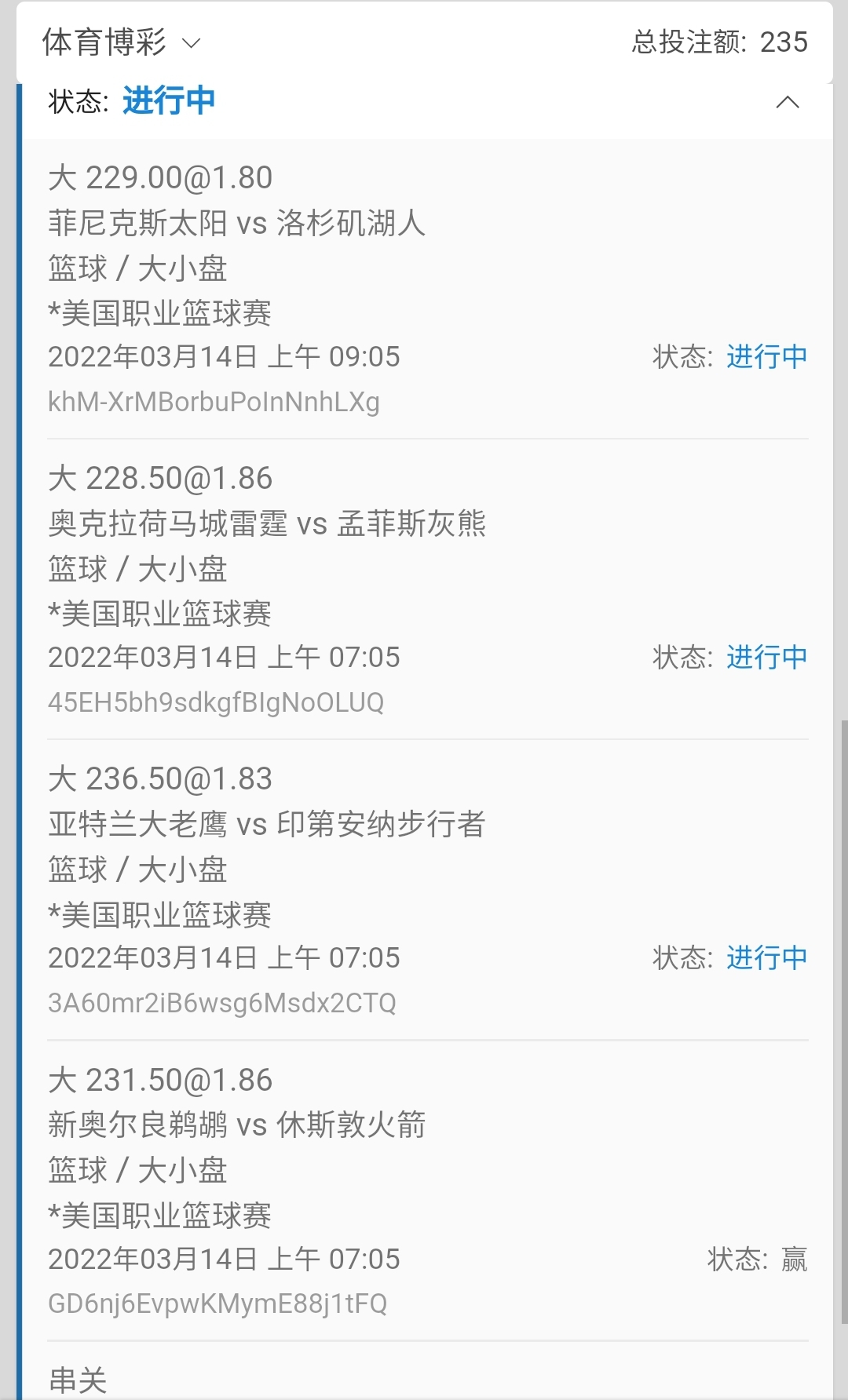Open status link of 菲尼克斯太阳 vs 洛杉矶湖人 bet
848x1400 pixels.
click(x=766, y=357)
